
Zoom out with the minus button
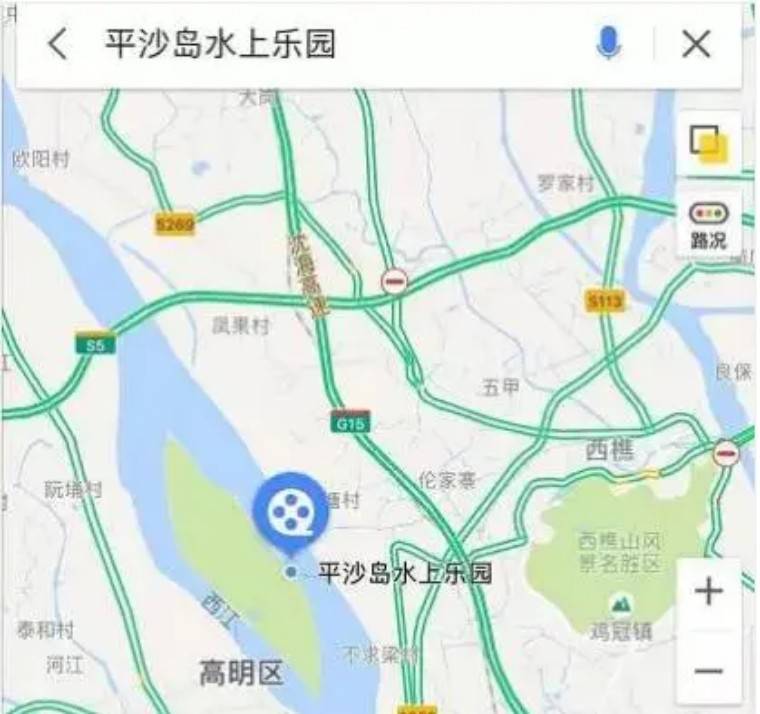pyautogui.click(x=709, y=670)
